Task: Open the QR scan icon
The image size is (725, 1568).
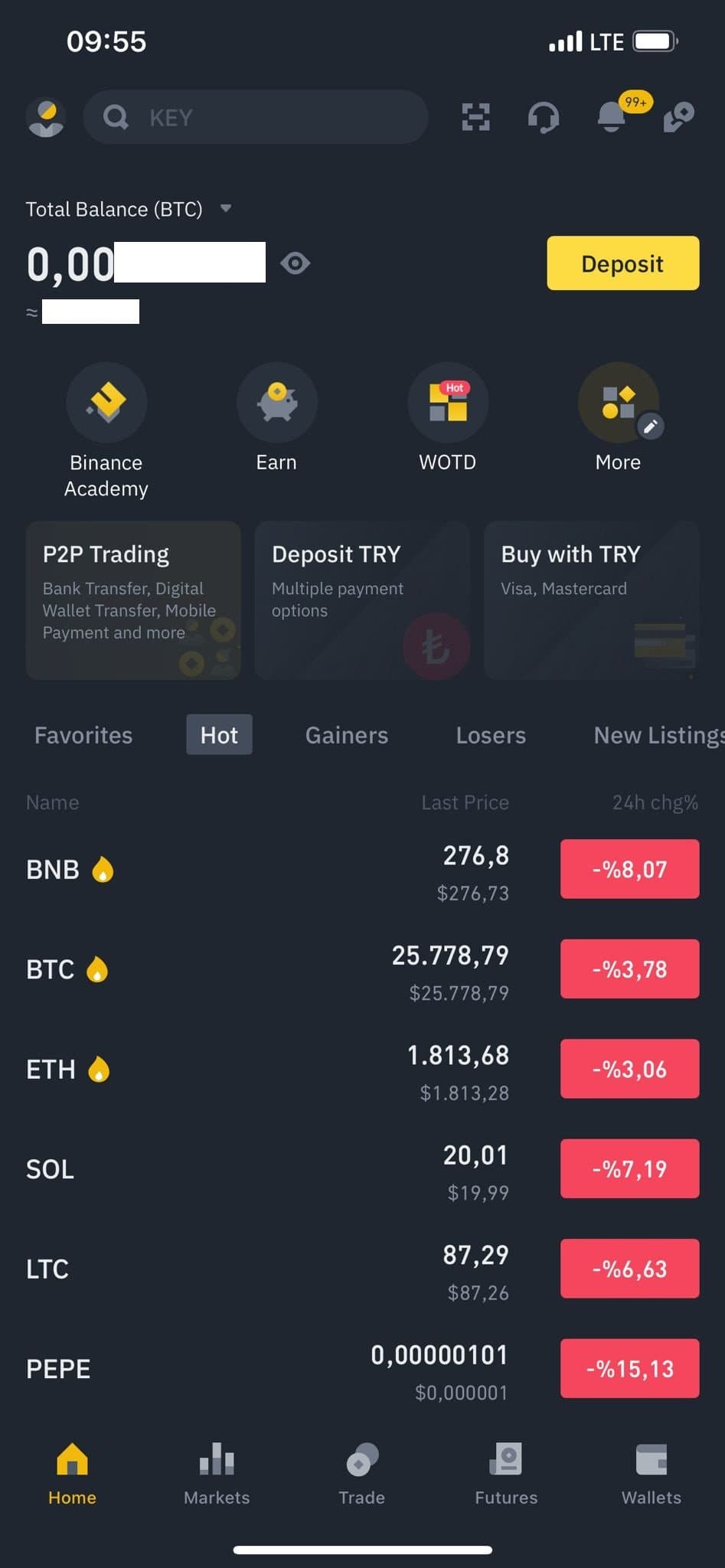Action: [x=475, y=117]
